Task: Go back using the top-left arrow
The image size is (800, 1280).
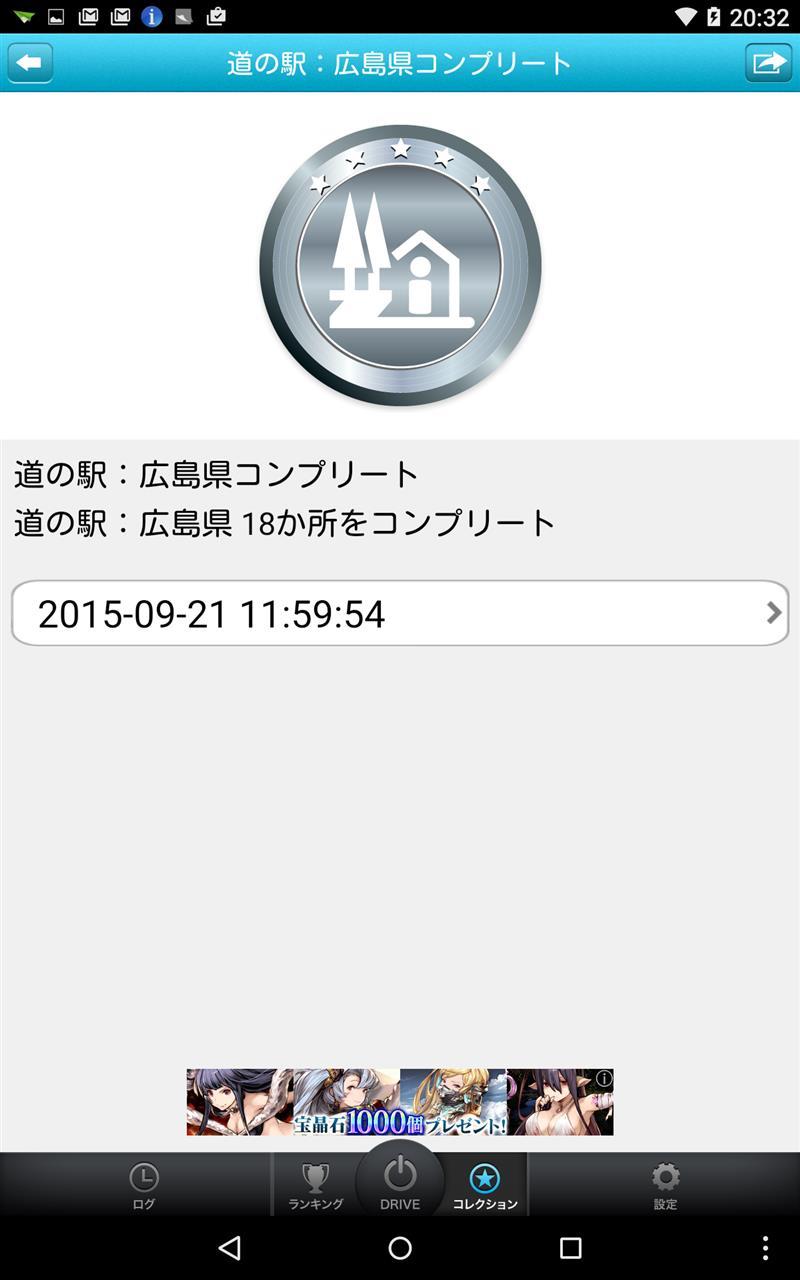Action: [x=30, y=63]
